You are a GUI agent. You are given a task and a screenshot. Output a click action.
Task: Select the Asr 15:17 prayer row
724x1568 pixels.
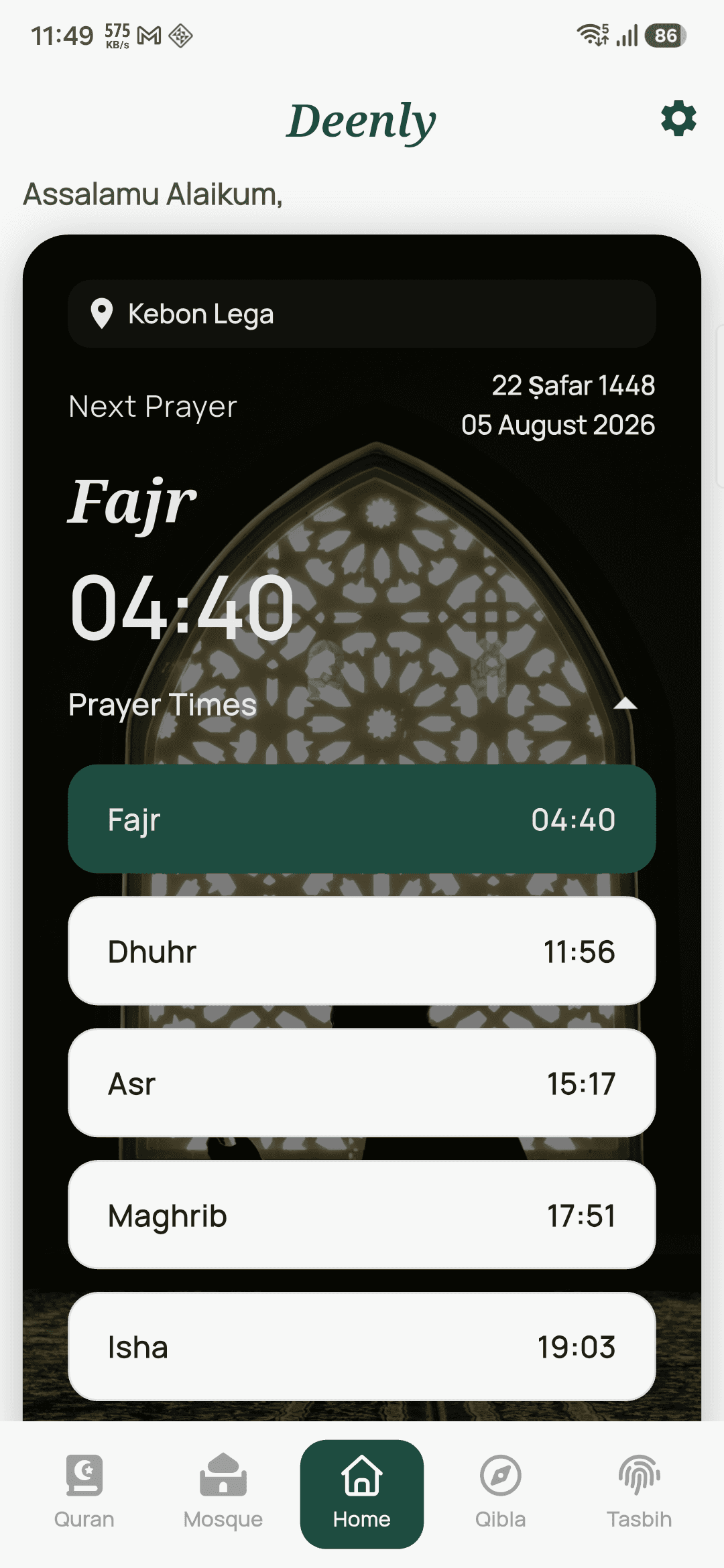point(362,1083)
